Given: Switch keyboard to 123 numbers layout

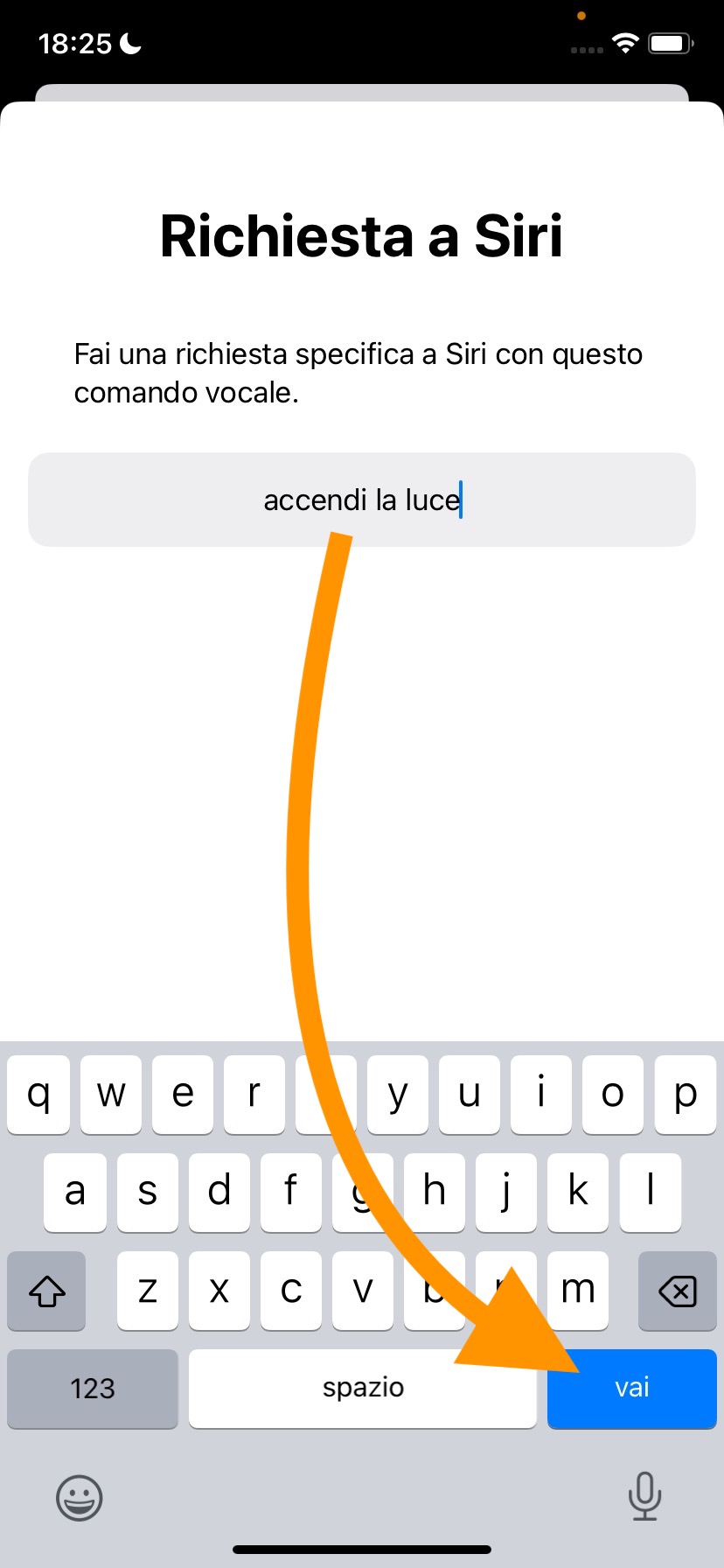Looking at the screenshot, I should tap(93, 1389).
